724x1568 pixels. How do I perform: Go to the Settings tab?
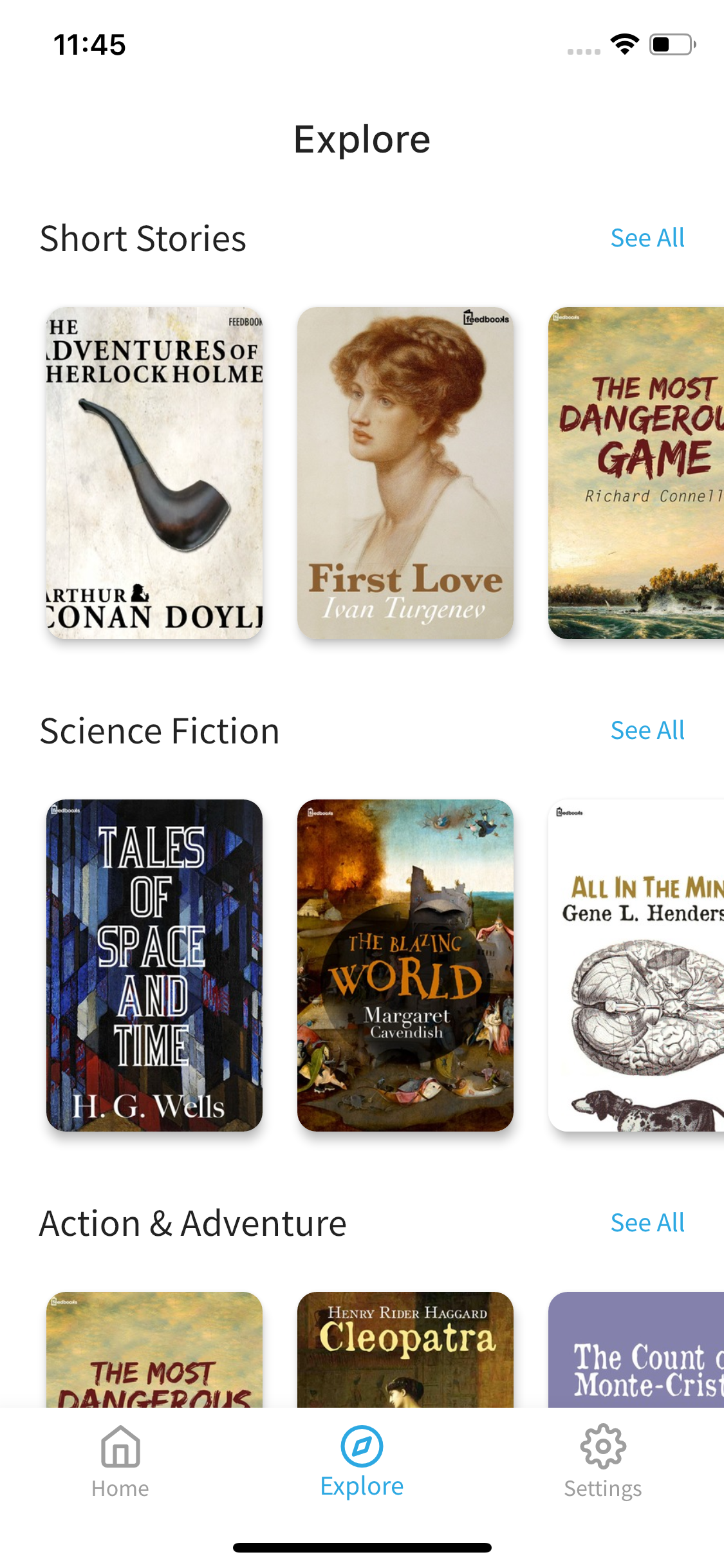(x=603, y=1462)
